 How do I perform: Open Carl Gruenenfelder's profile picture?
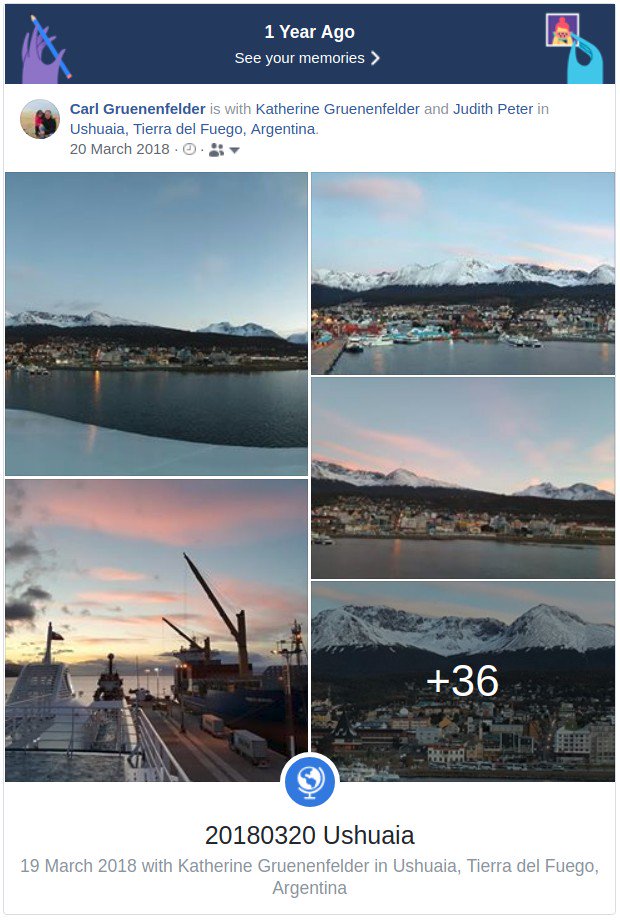pos(40,119)
